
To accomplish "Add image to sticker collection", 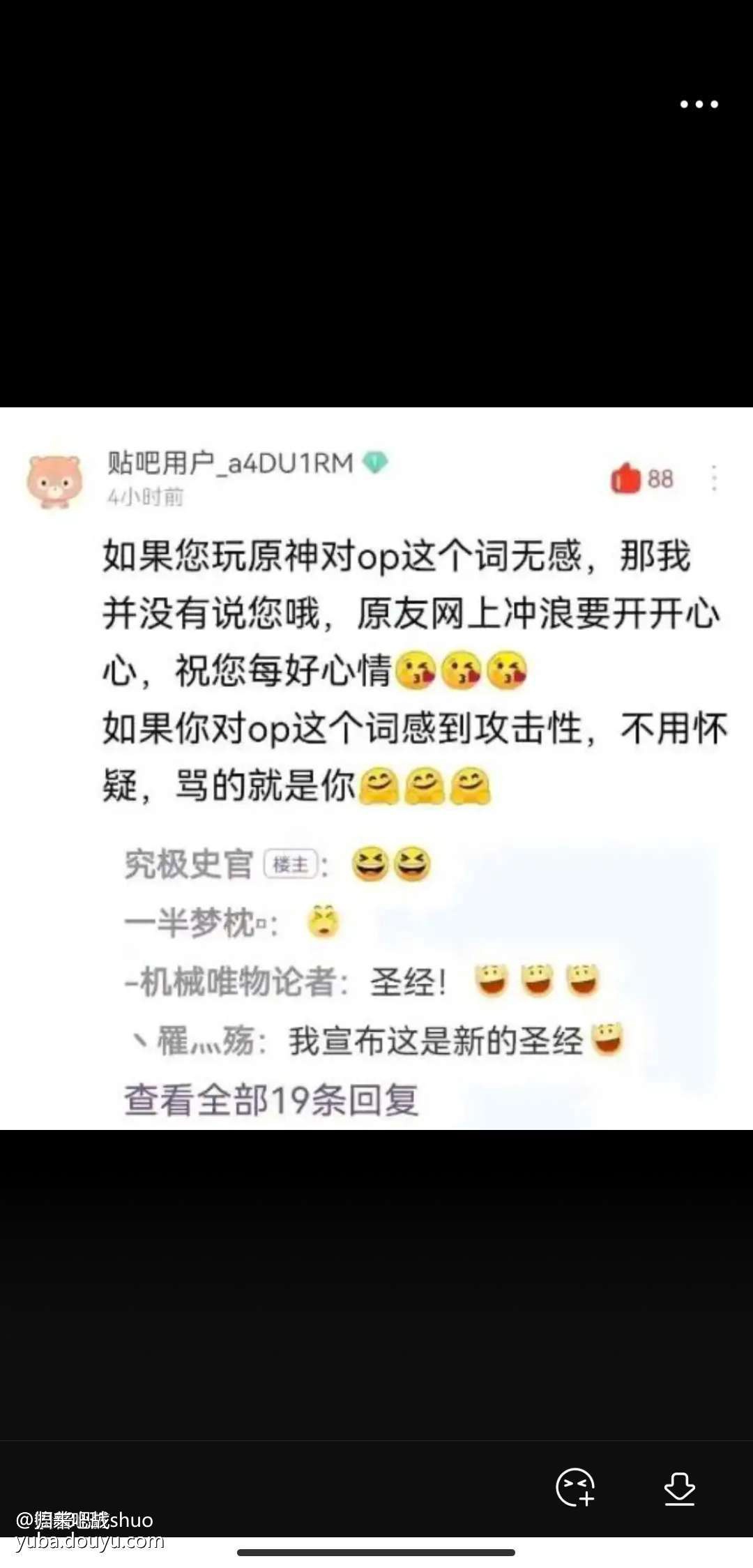I will [575, 1487].
